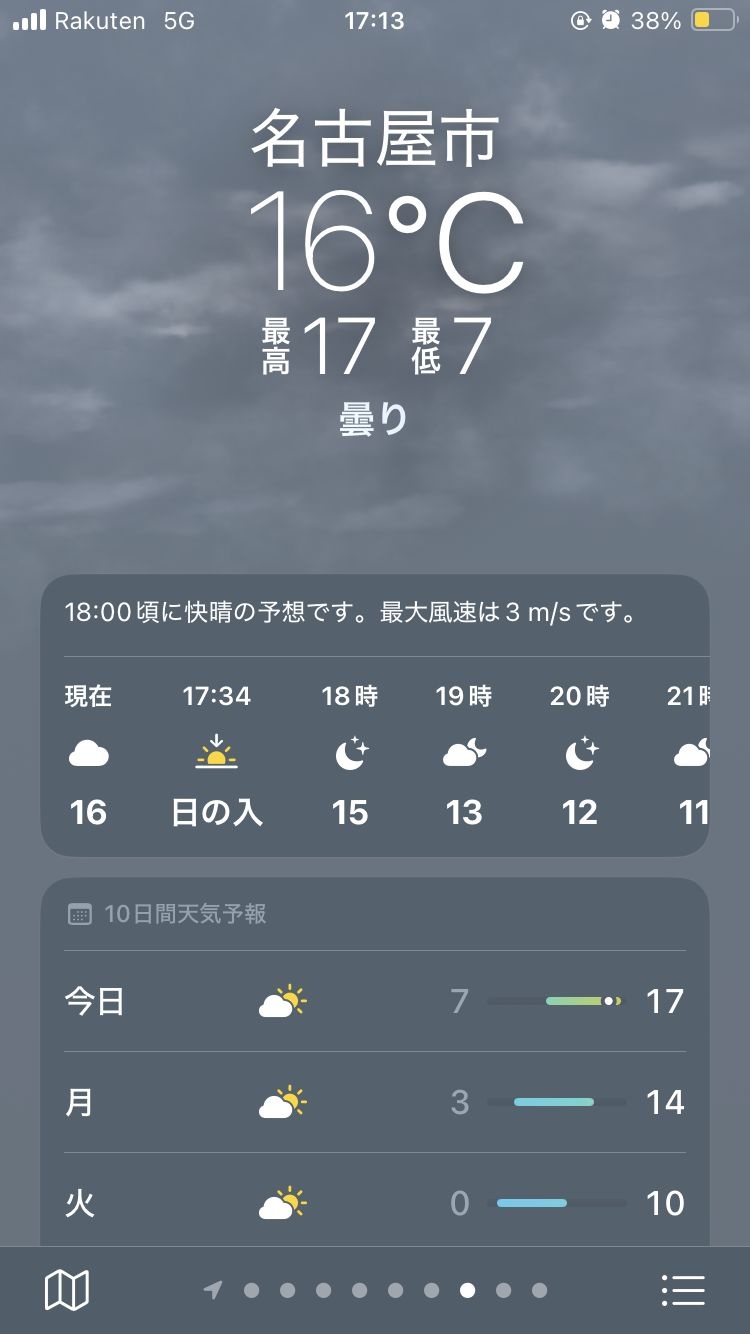Open today's (今日) forecast details
750x1334 pixels.
coord(375,1001)
